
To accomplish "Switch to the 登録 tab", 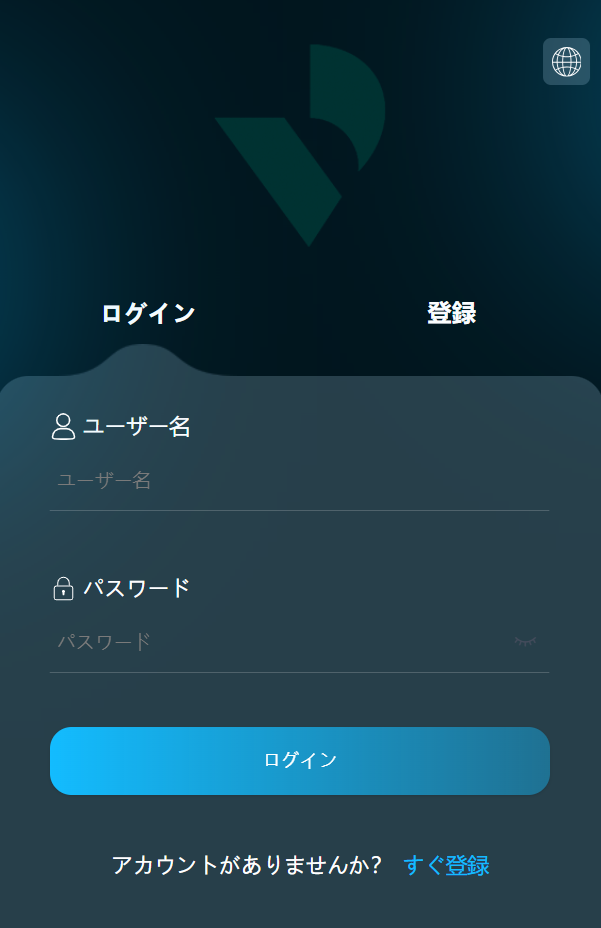I will (451, 313).
